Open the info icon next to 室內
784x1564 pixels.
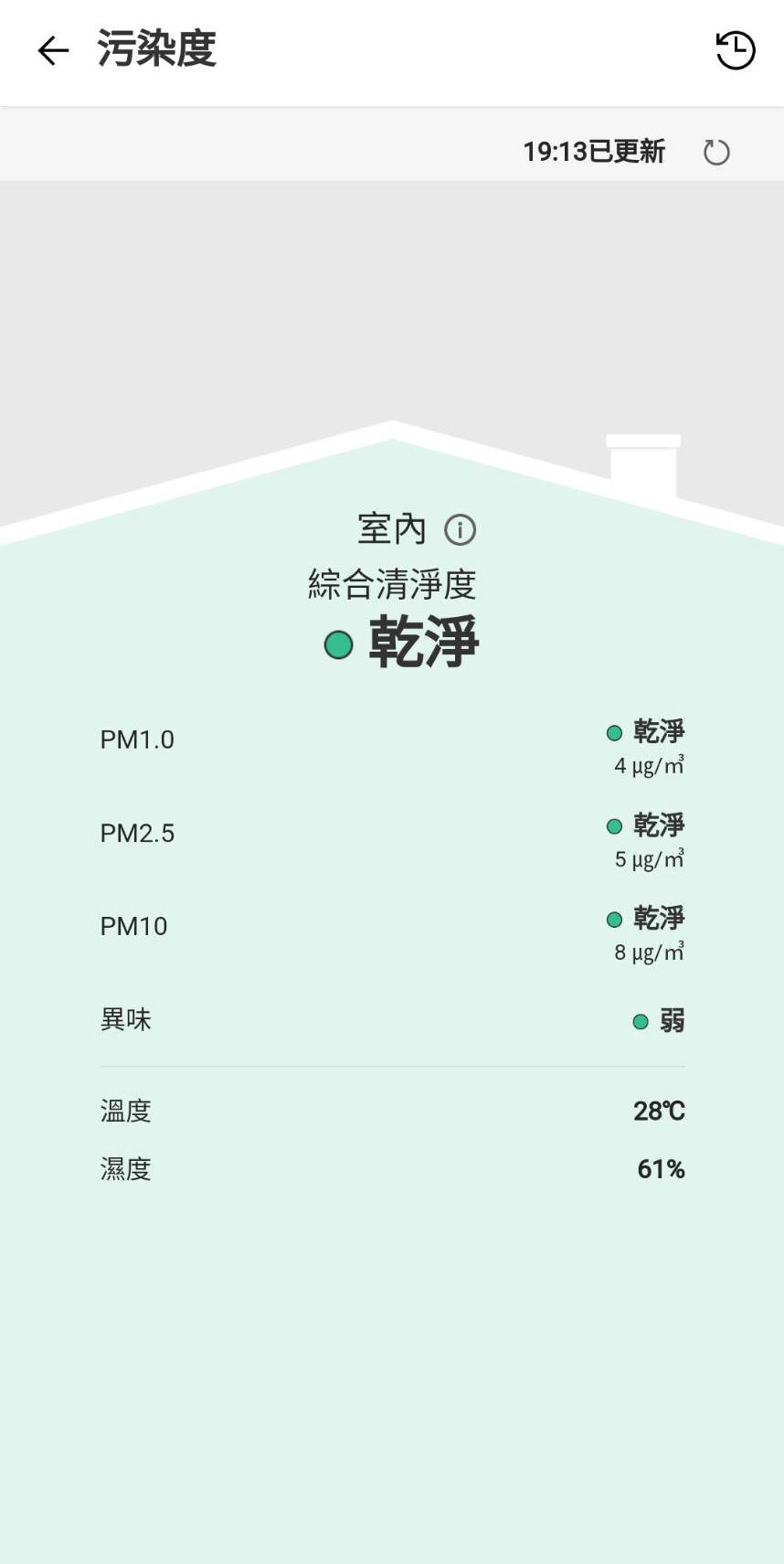tap(460, 529)
